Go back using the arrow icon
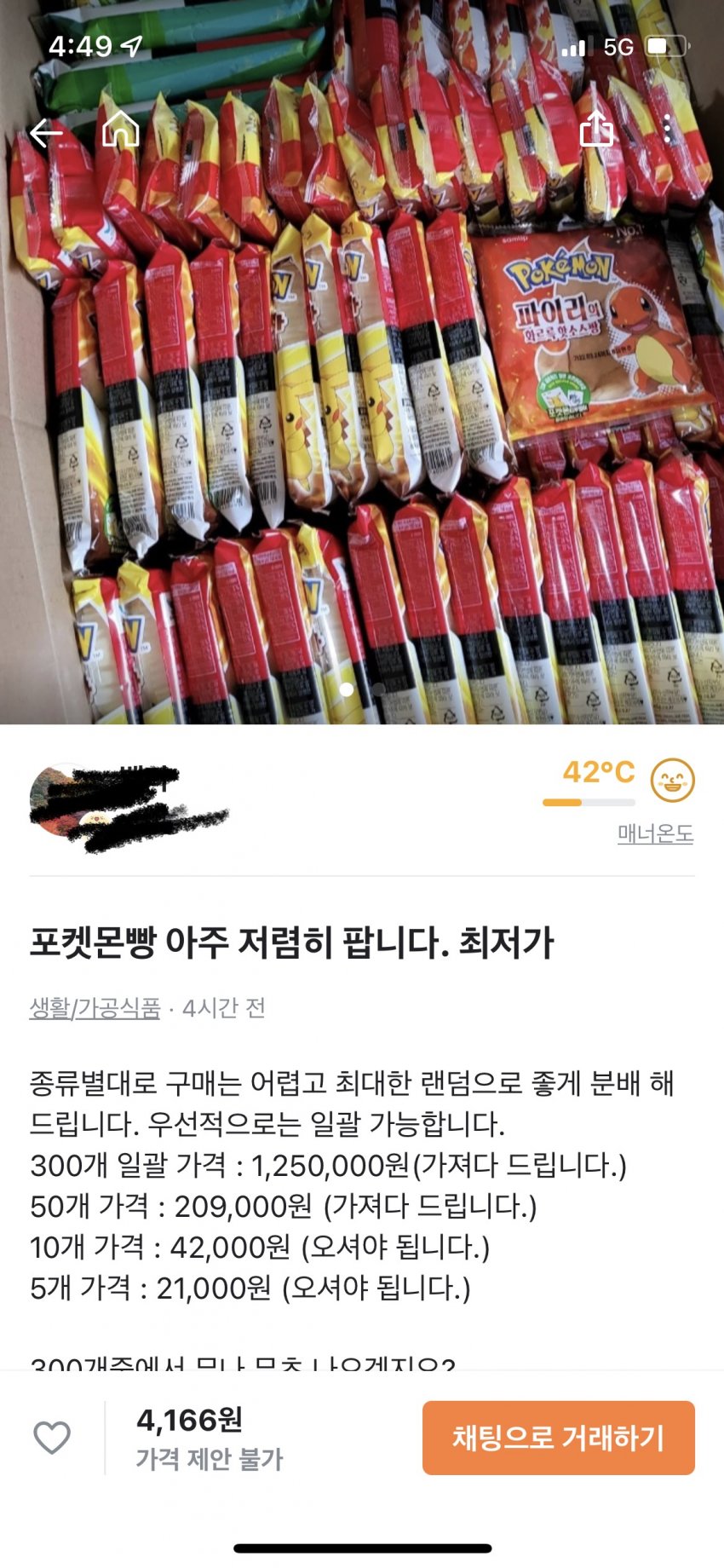The width and height of the screenshot is (724, 1568). [46, 132]
